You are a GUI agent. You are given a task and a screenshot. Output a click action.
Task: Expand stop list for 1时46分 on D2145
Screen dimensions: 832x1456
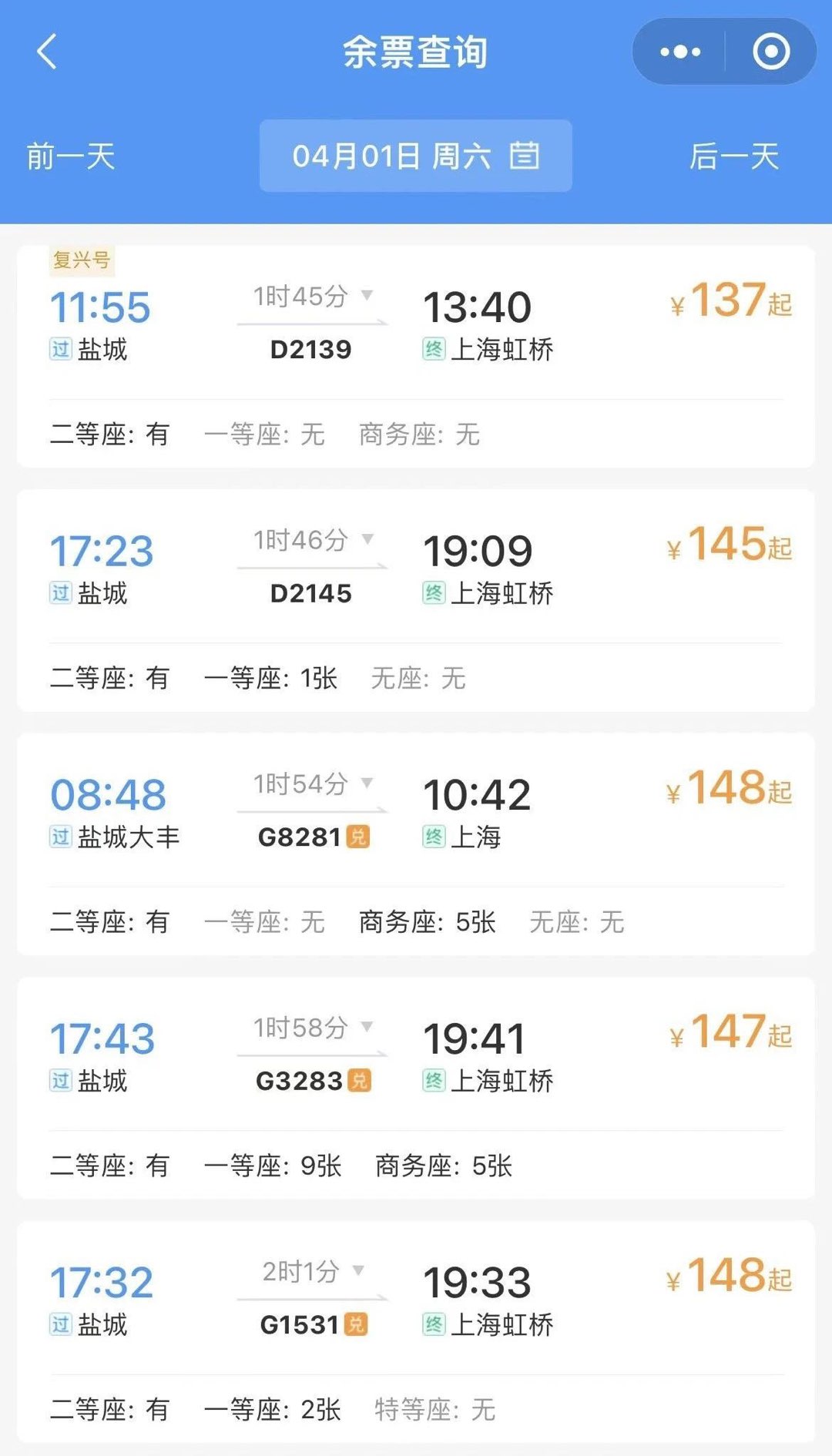pos(313,540)
